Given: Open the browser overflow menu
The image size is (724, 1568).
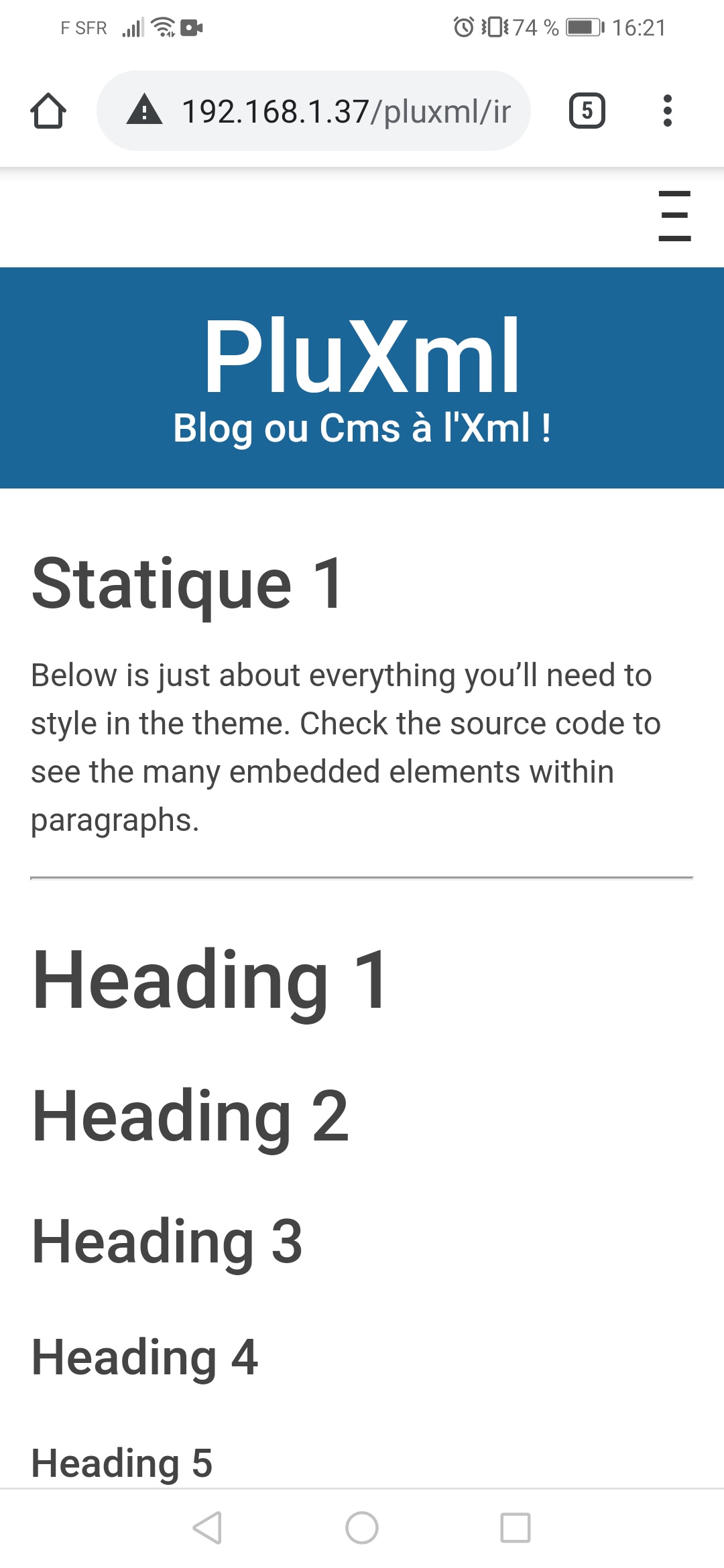Looking at the screenshot, I should [x=667, y=111].
